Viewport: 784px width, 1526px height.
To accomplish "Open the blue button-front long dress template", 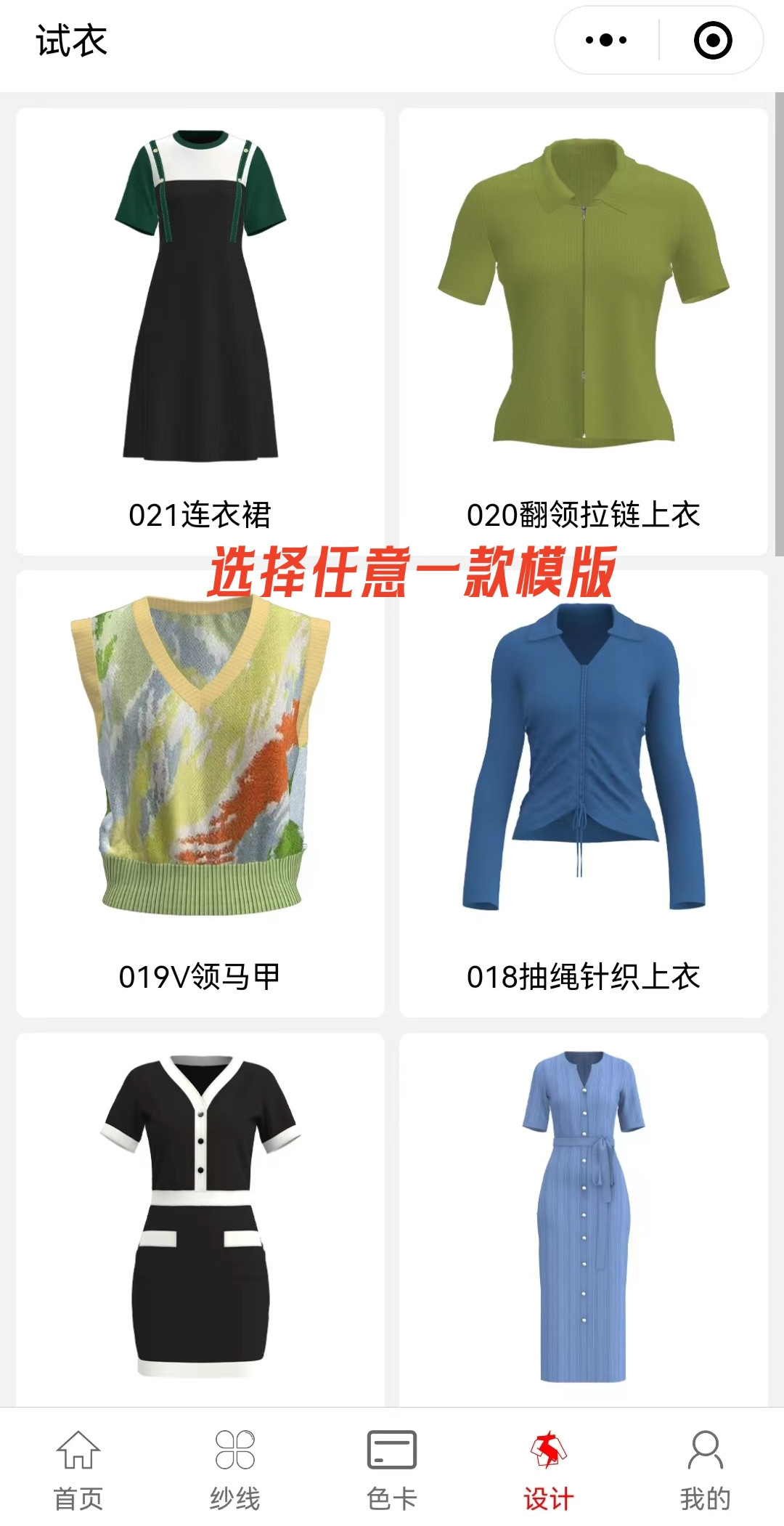I will coord(583,1217).
